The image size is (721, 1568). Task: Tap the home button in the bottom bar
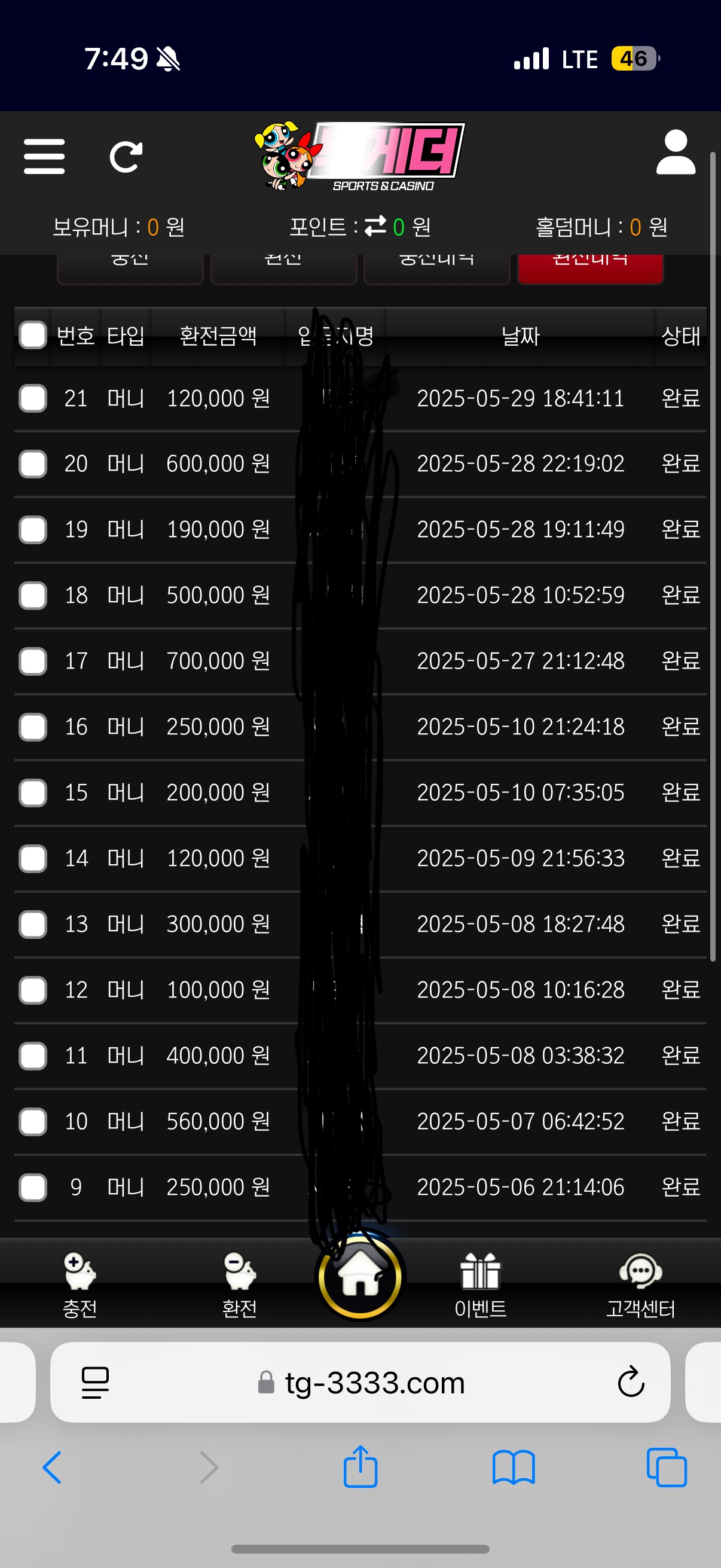360,1276
